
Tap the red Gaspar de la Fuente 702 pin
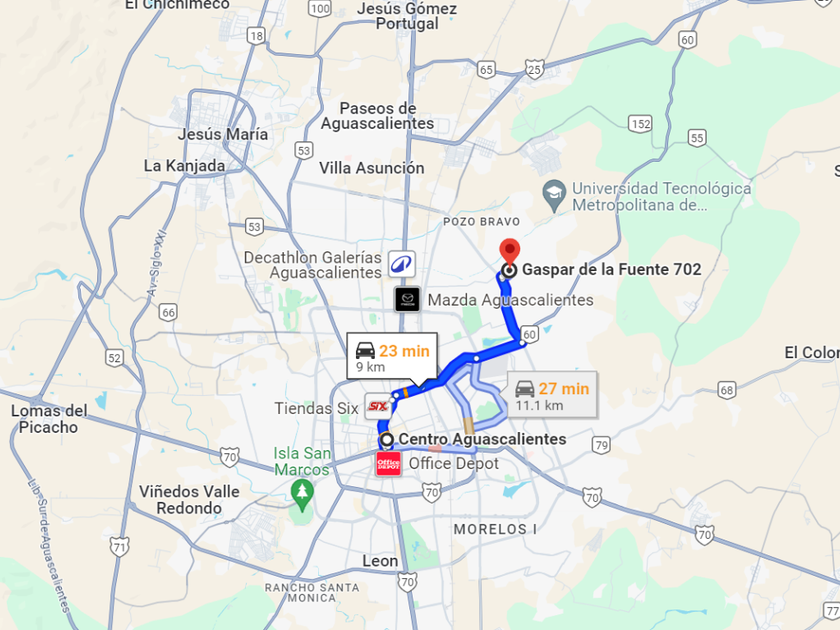(x=509, y=250)
